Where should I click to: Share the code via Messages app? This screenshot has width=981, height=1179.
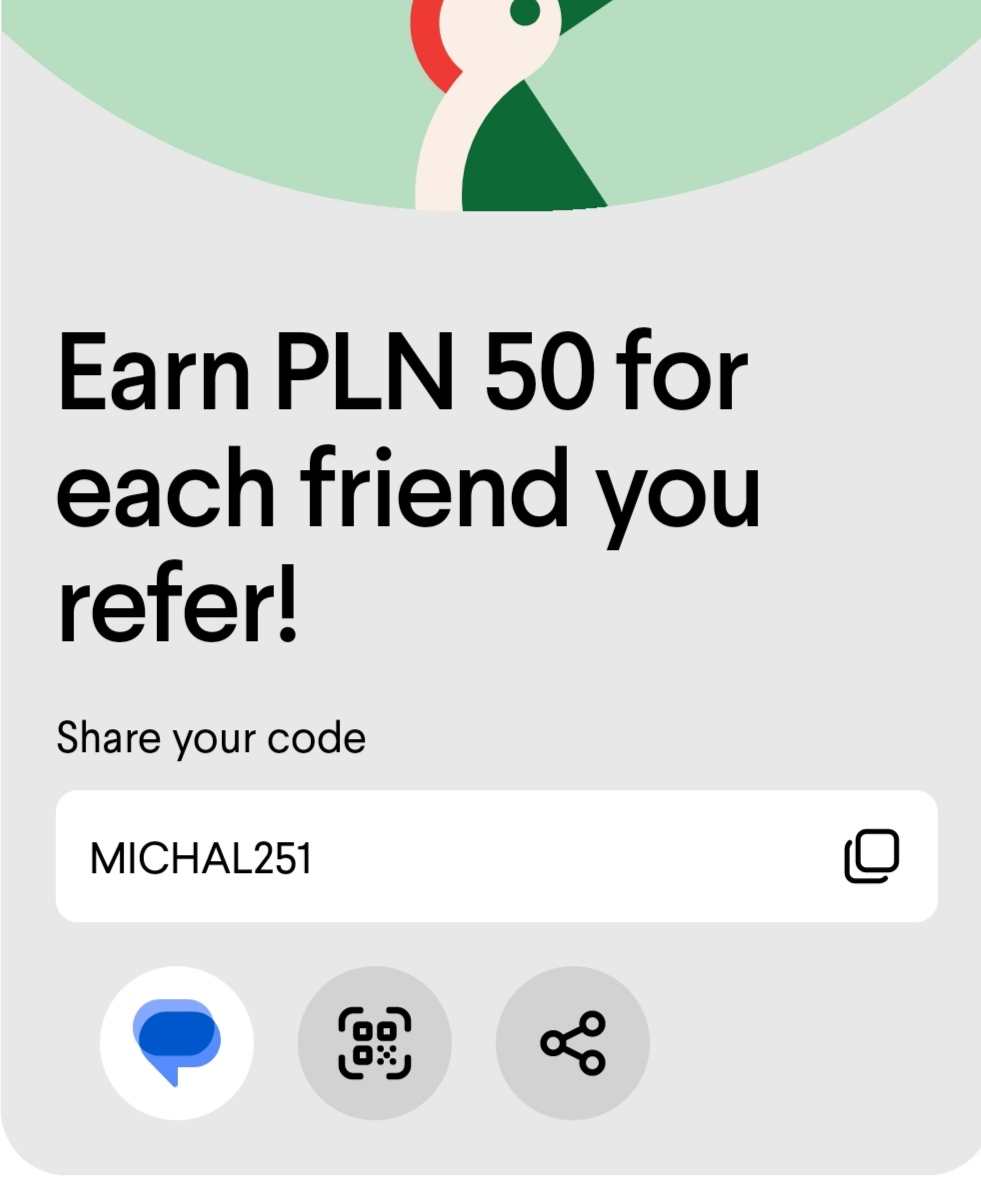177,1043
